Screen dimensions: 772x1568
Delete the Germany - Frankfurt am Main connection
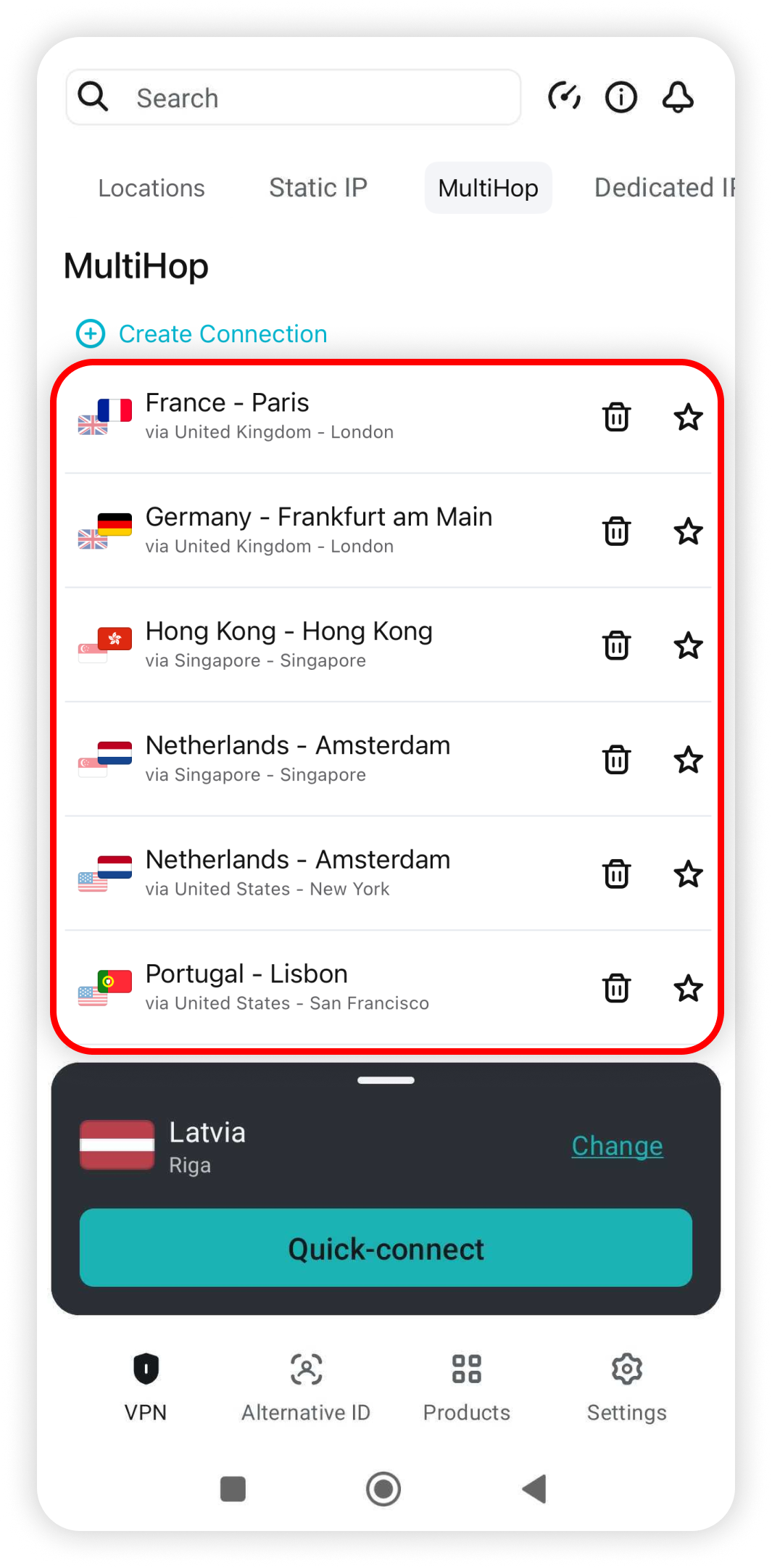[x=616, y=531]
